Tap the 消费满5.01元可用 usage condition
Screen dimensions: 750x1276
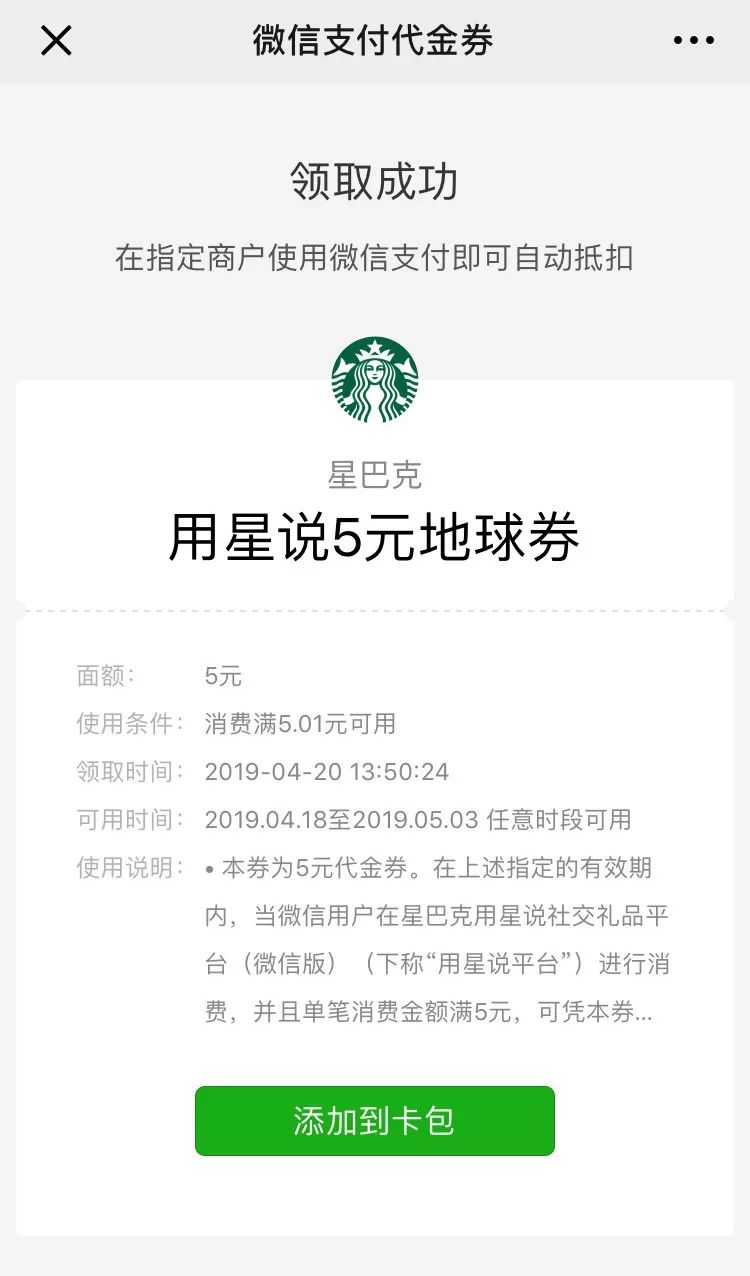(300, 724)
